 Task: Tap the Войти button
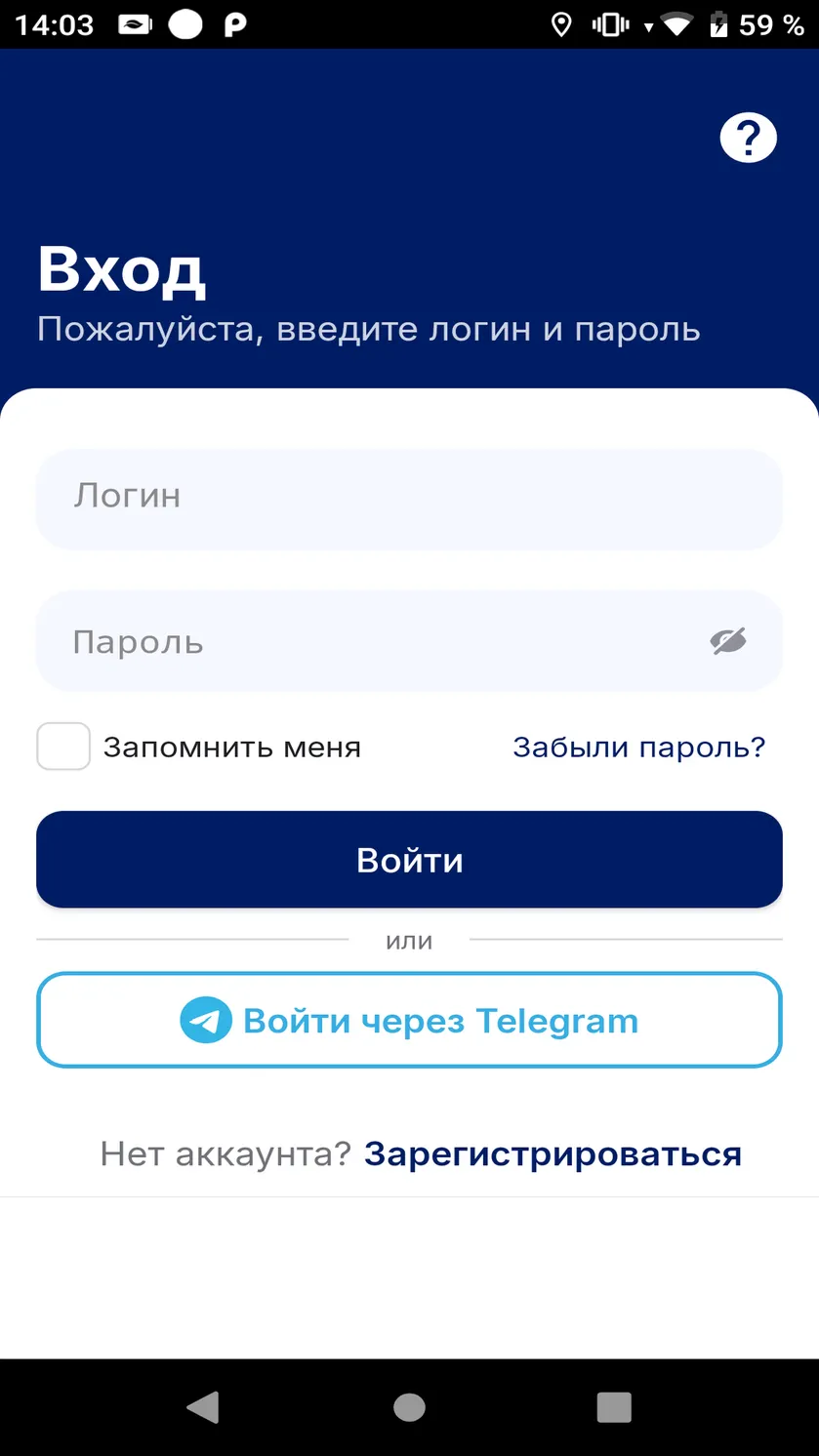[x=409, y=860]
